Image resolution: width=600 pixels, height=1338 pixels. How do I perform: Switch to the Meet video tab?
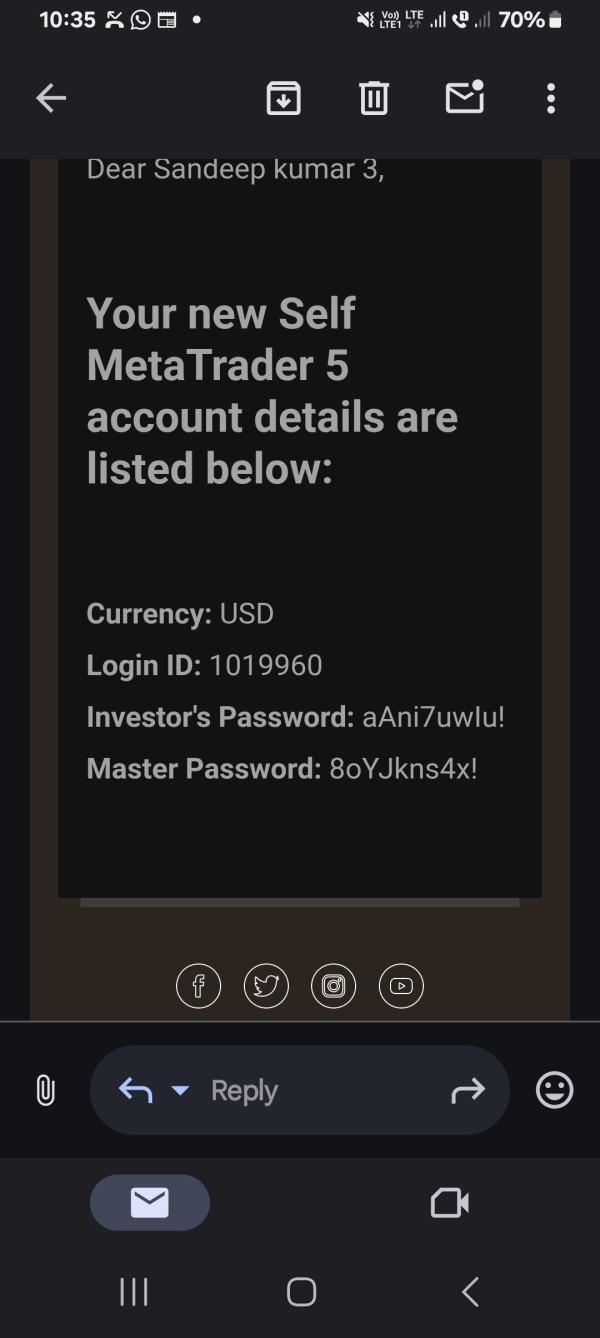pos(450,1202)
